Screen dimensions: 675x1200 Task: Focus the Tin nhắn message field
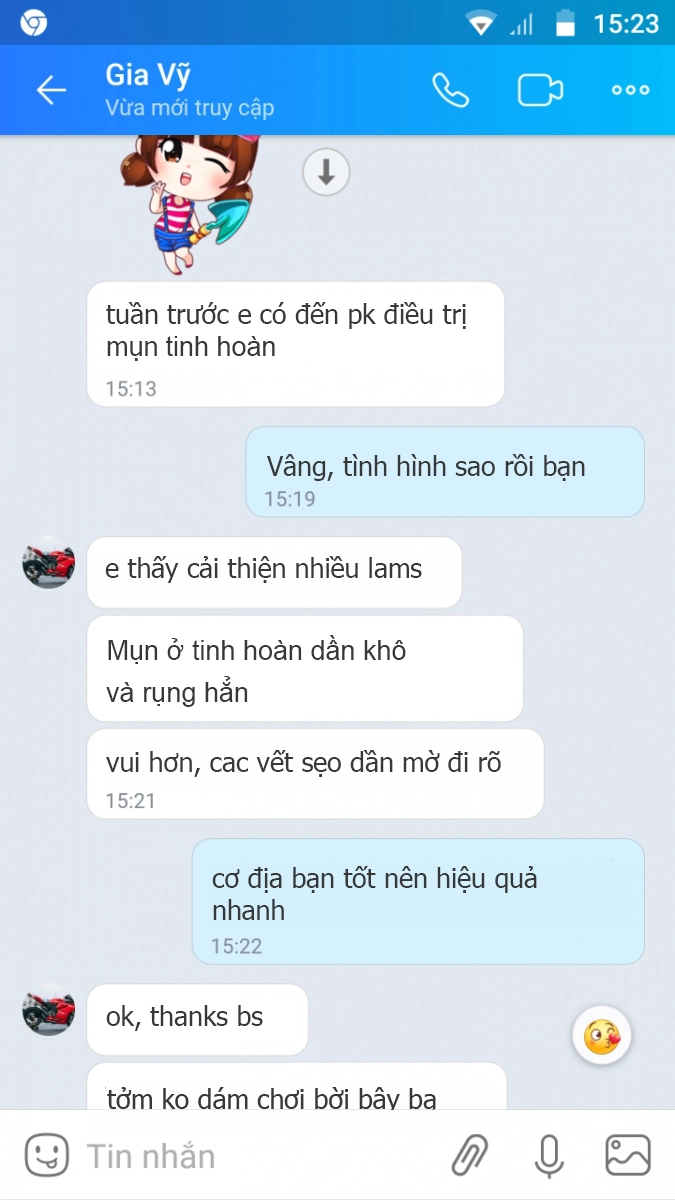(x=250, y=1156)
